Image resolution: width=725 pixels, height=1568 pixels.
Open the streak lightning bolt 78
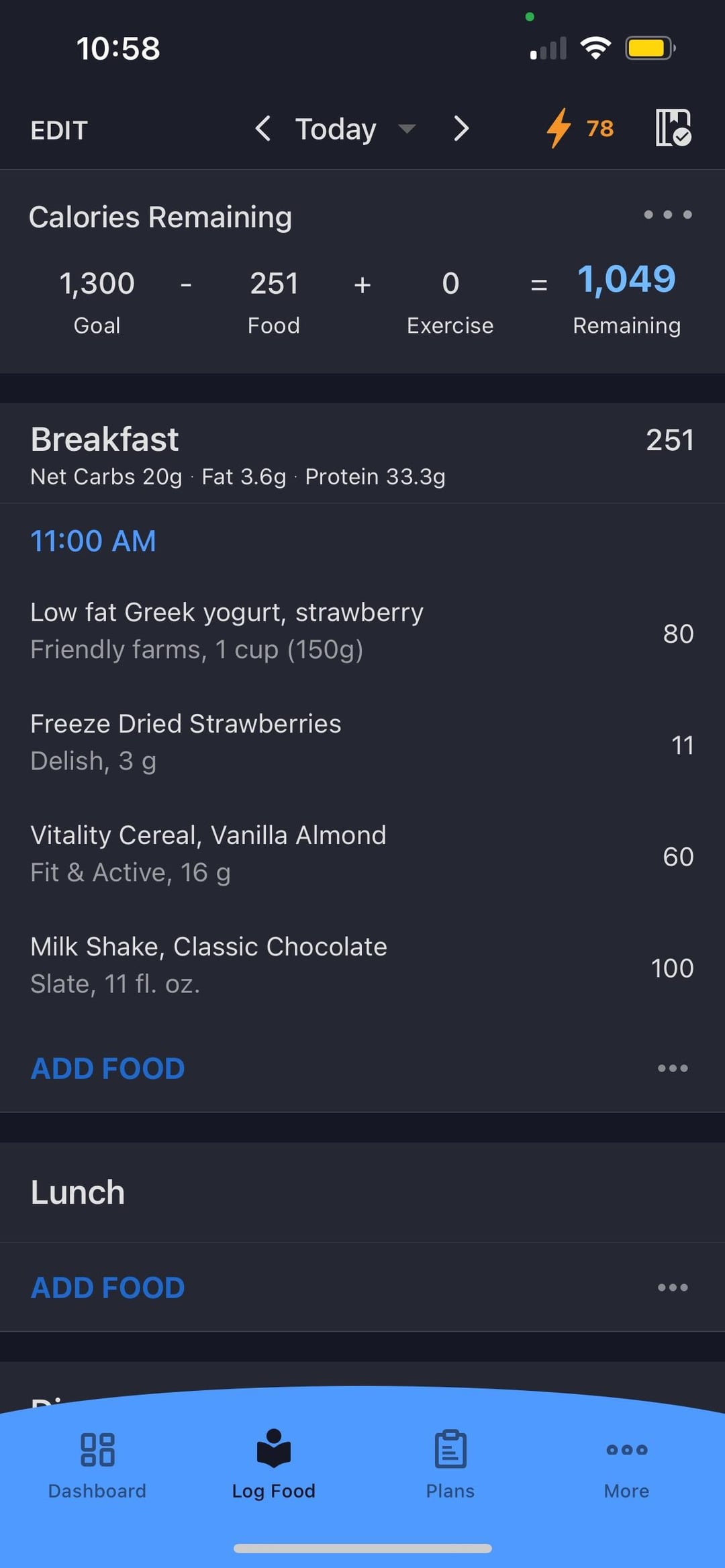point(580,128)
